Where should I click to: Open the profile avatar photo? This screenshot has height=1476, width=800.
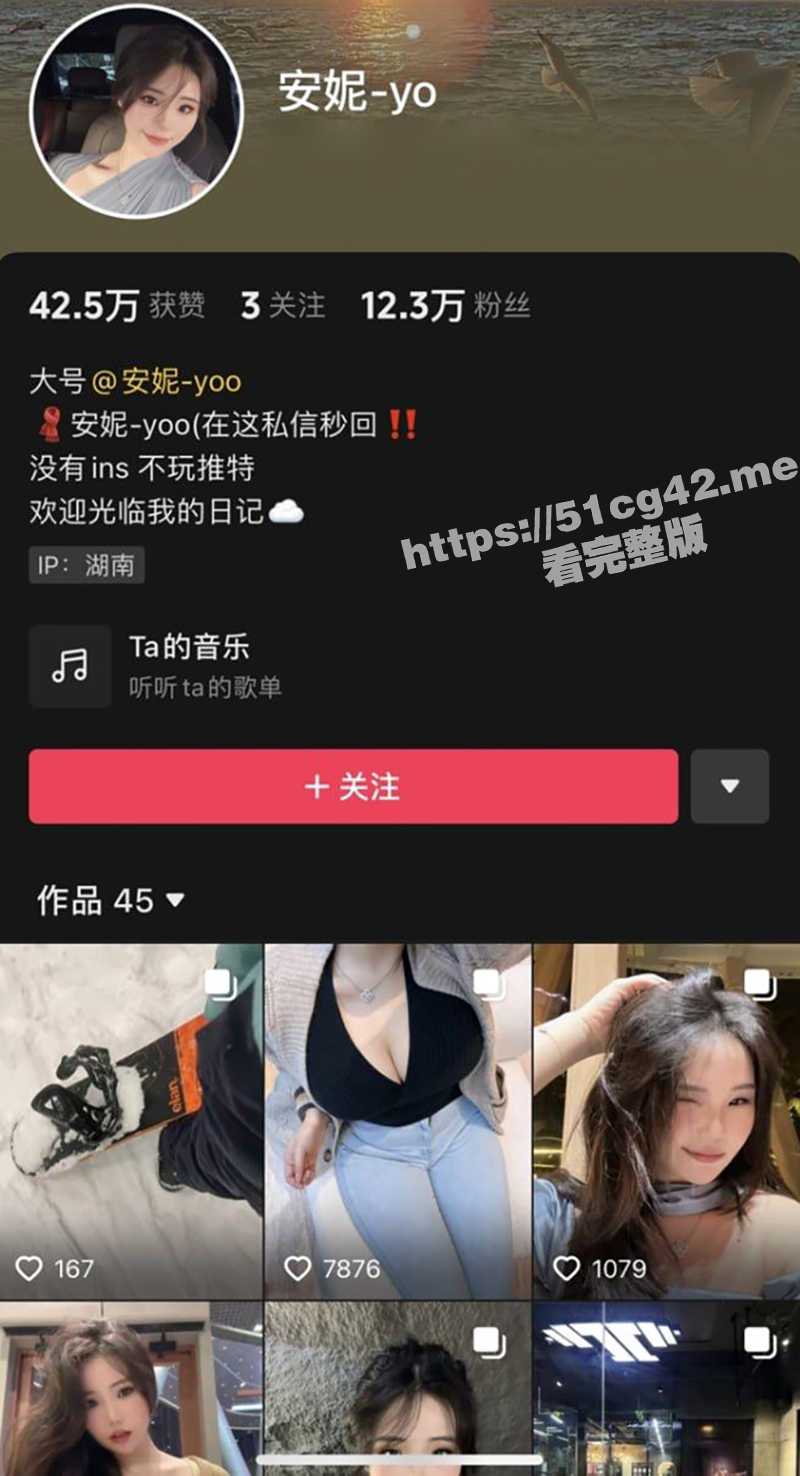point(137,110)
